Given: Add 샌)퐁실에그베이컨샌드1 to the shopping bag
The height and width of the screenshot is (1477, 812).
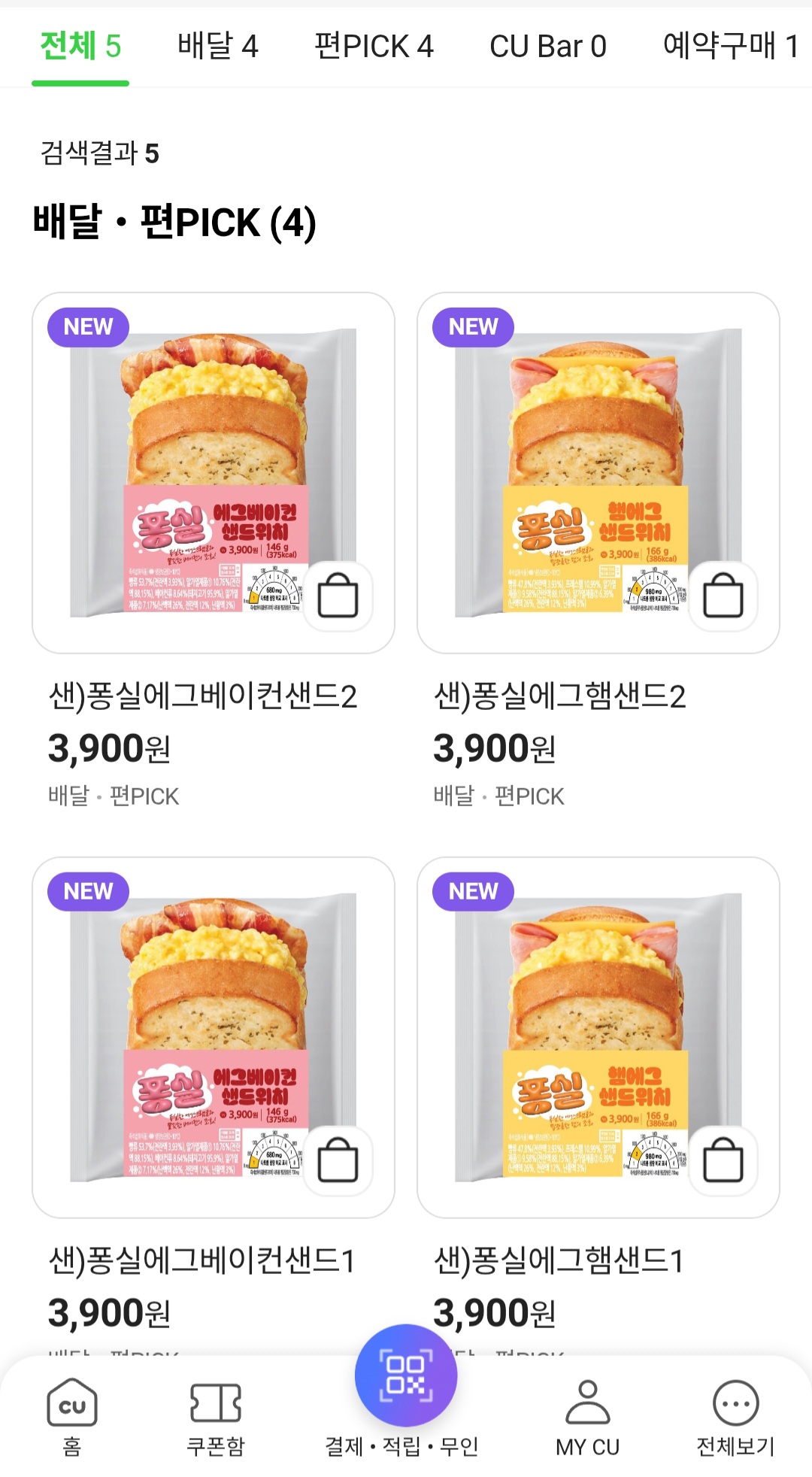Looking at the screenshot, I should coord(338,1160).
